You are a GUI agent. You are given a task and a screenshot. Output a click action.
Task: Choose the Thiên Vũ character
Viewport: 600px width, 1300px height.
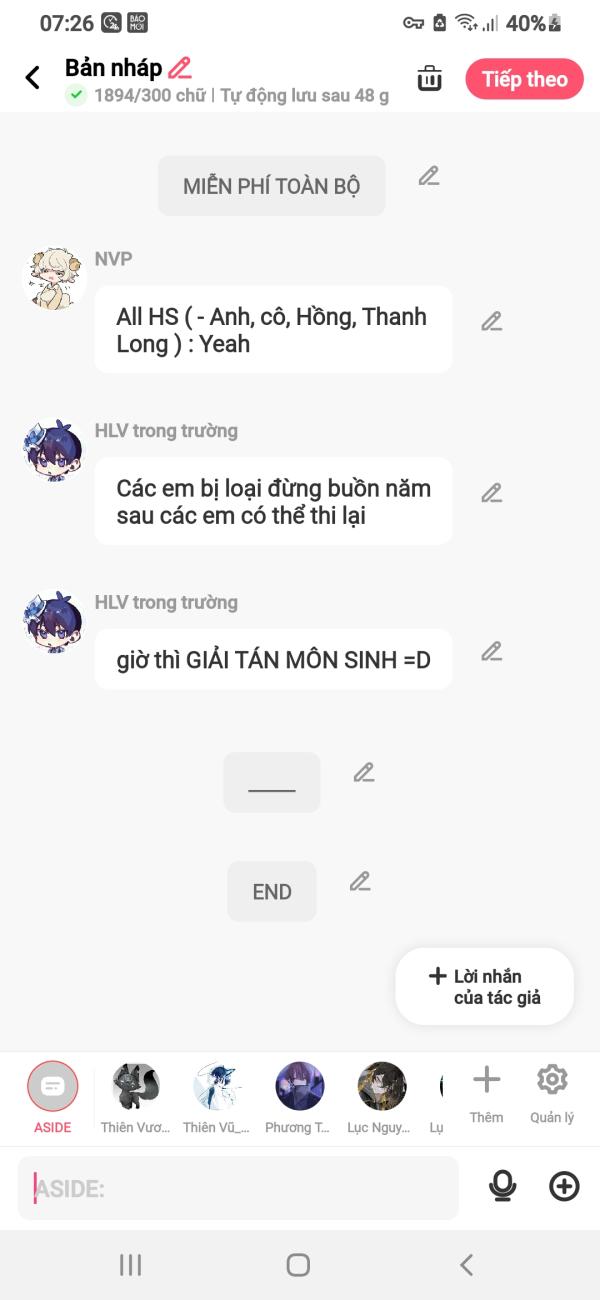tap(218, 1096)
